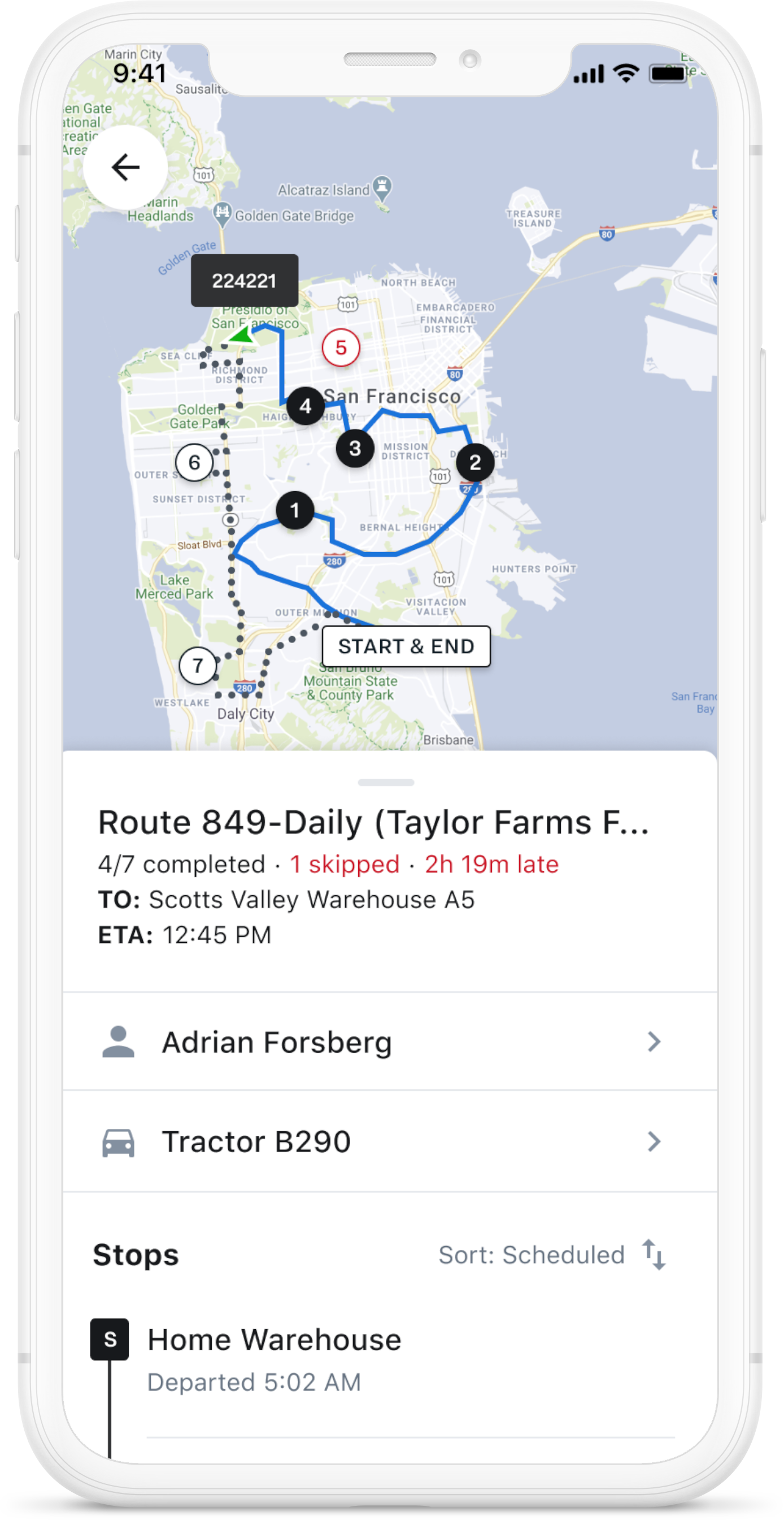Tap the 224221 vehicle number label

click(243, 280)
